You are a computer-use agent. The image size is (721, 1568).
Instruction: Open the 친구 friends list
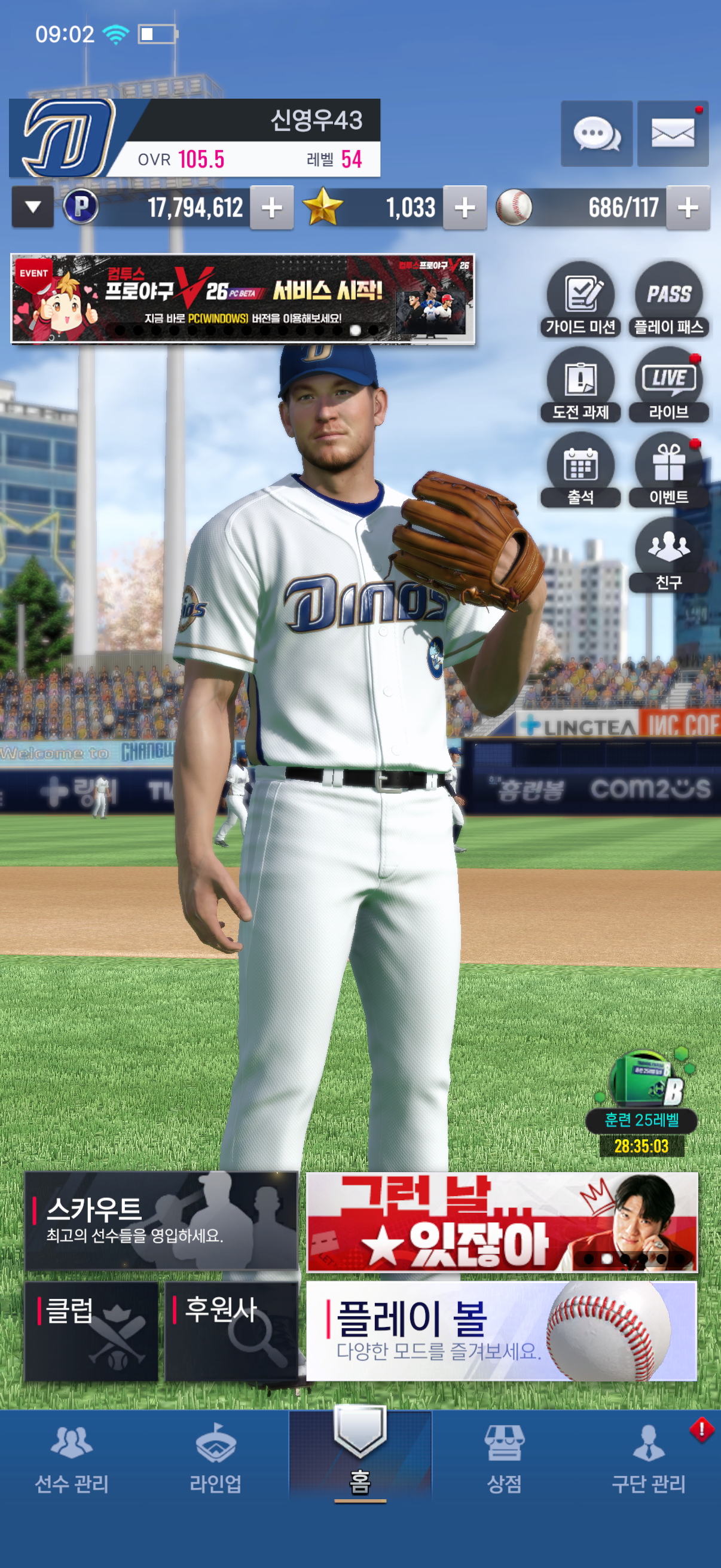668,555
